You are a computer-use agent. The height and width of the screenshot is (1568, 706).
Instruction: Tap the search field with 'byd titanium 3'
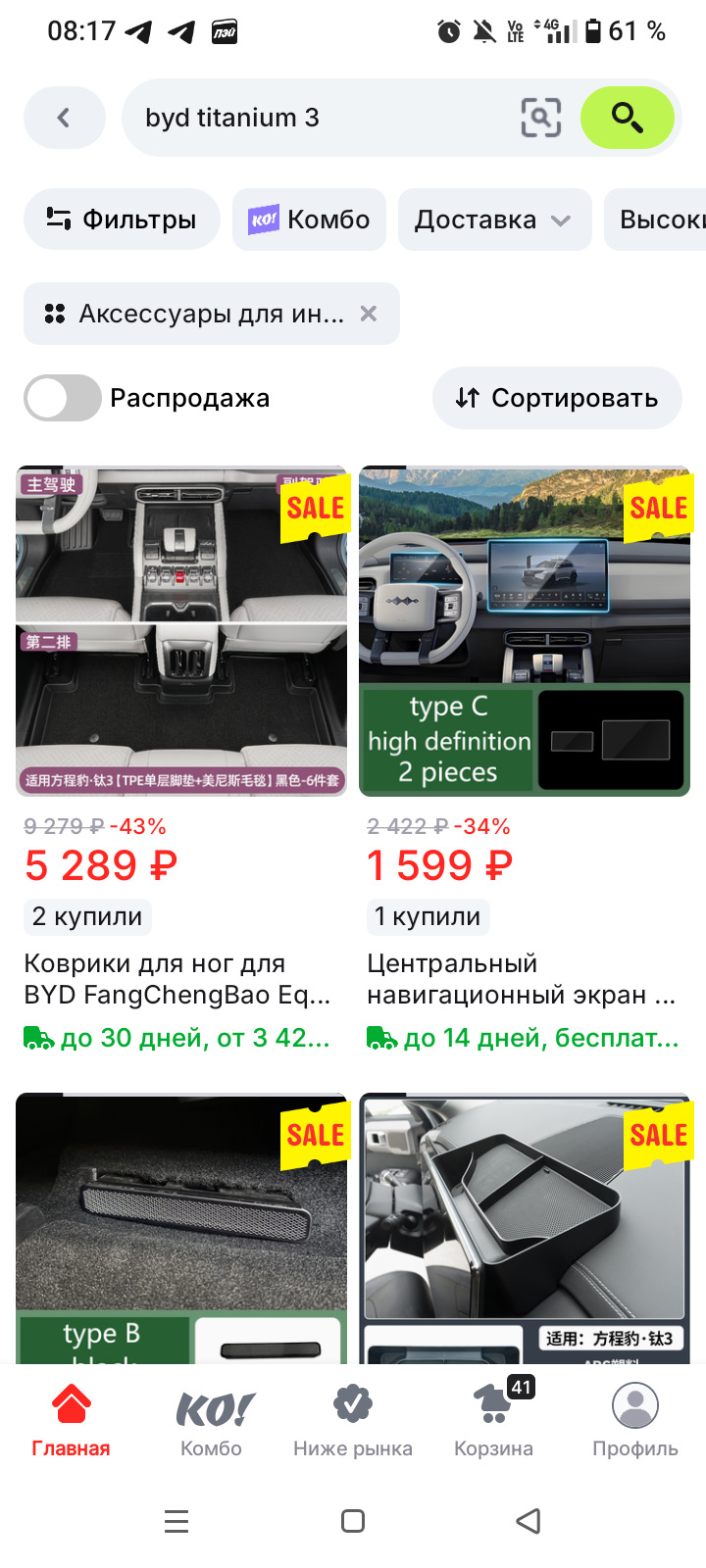pos(314,118)
